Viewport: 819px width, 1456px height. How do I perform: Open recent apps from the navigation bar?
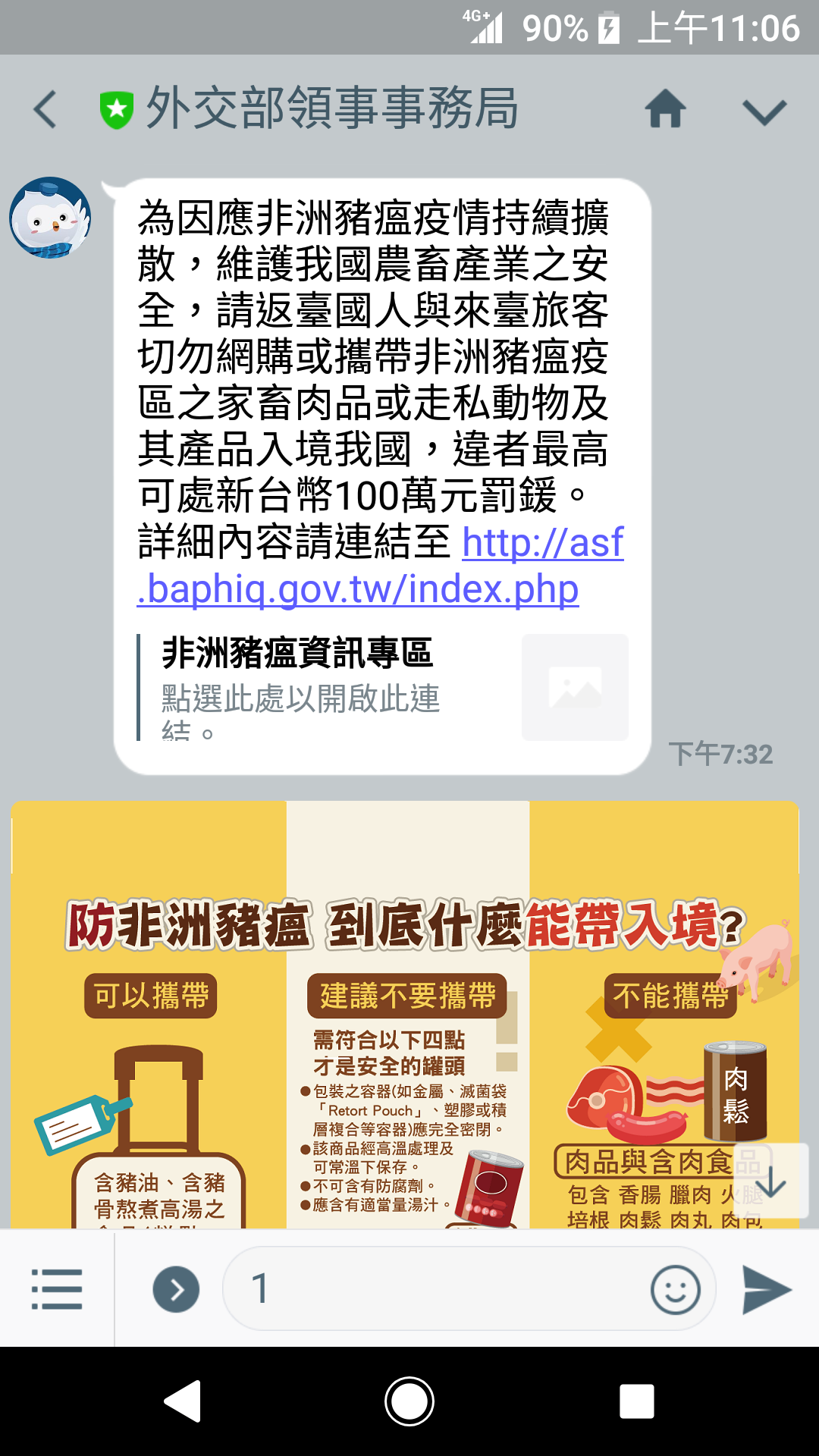(x=637, y=1401)
